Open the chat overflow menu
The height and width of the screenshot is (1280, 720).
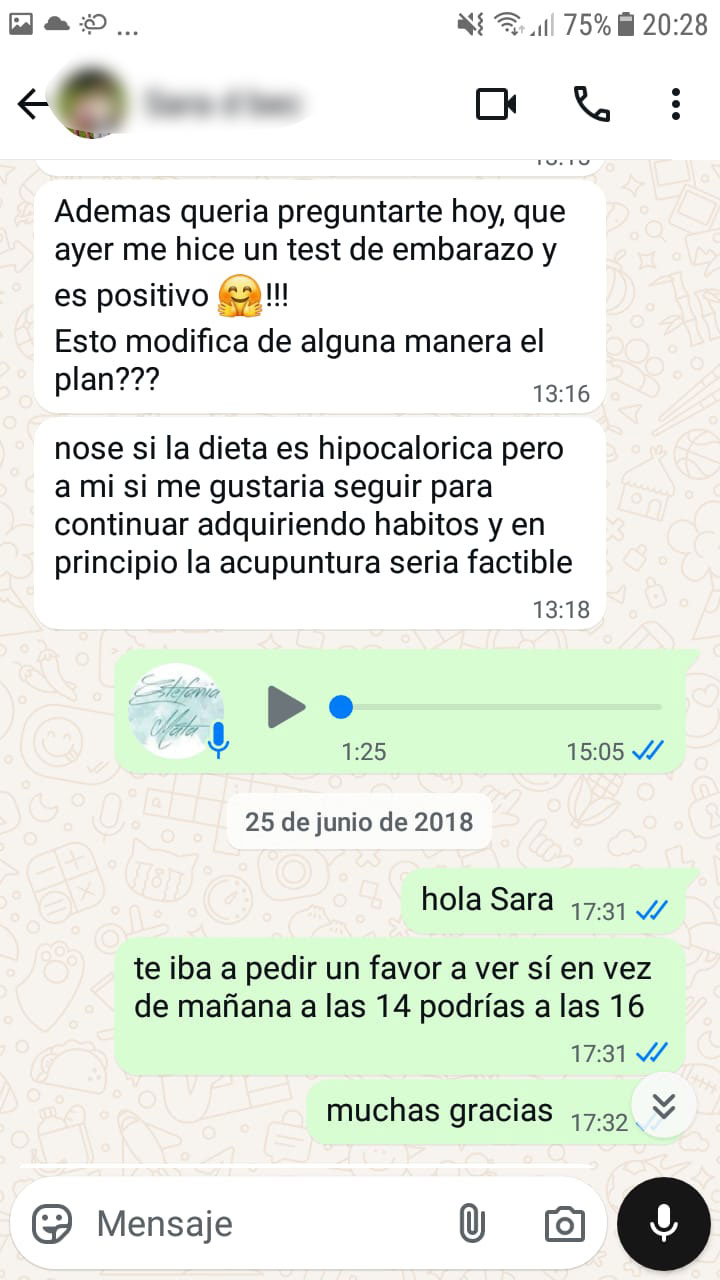(676, 104)
